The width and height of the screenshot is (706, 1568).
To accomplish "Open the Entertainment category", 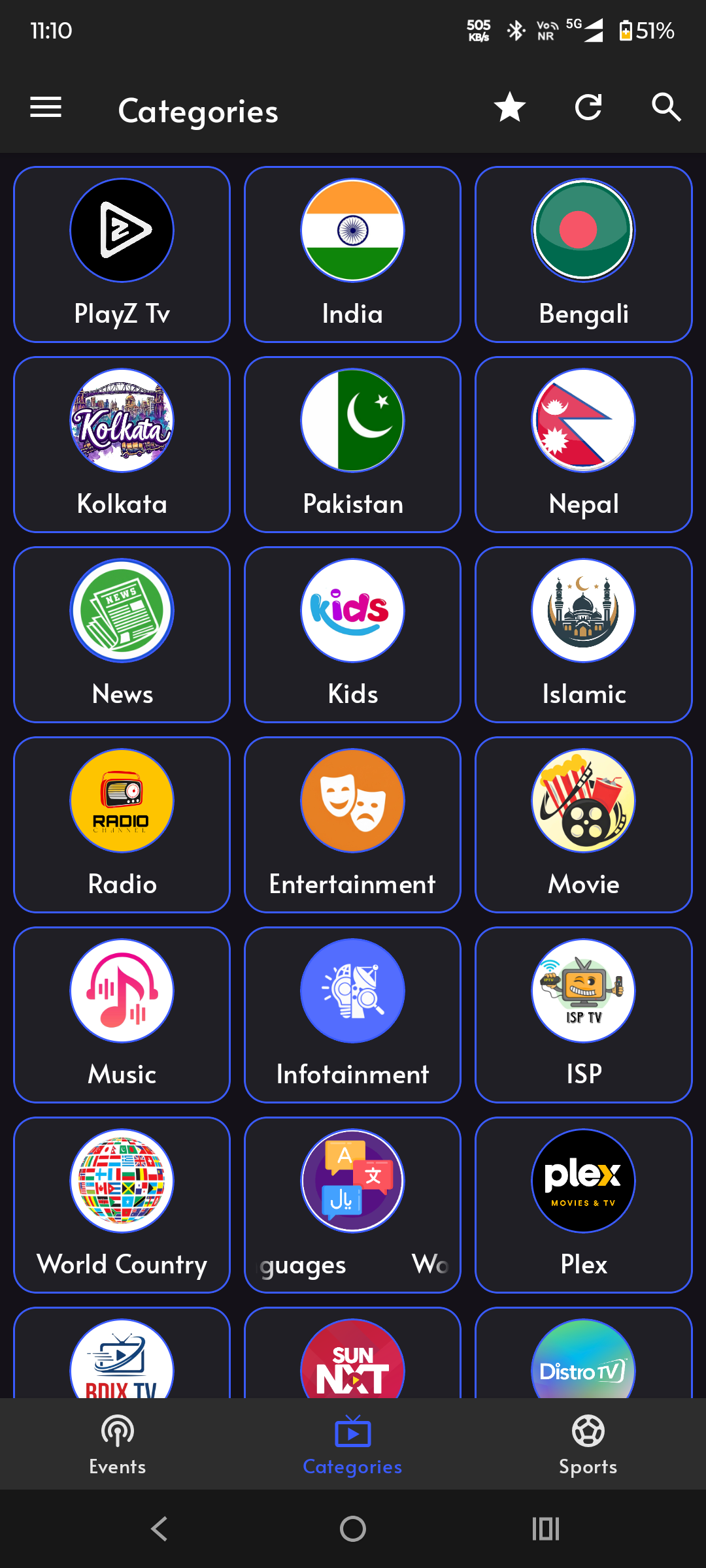I will (x=352, y=825).
